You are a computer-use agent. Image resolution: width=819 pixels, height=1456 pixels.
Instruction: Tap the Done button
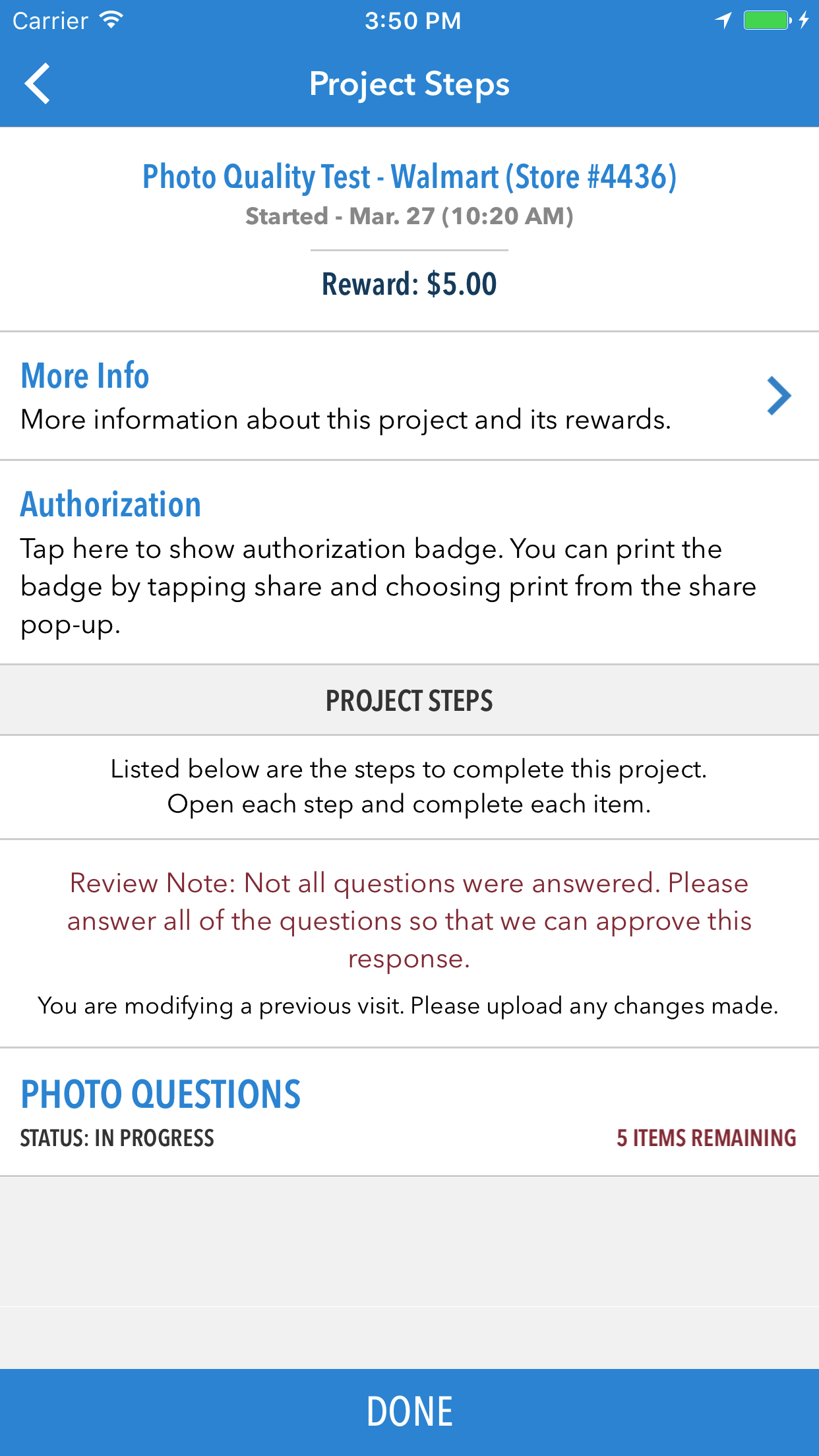point(409,1412)
